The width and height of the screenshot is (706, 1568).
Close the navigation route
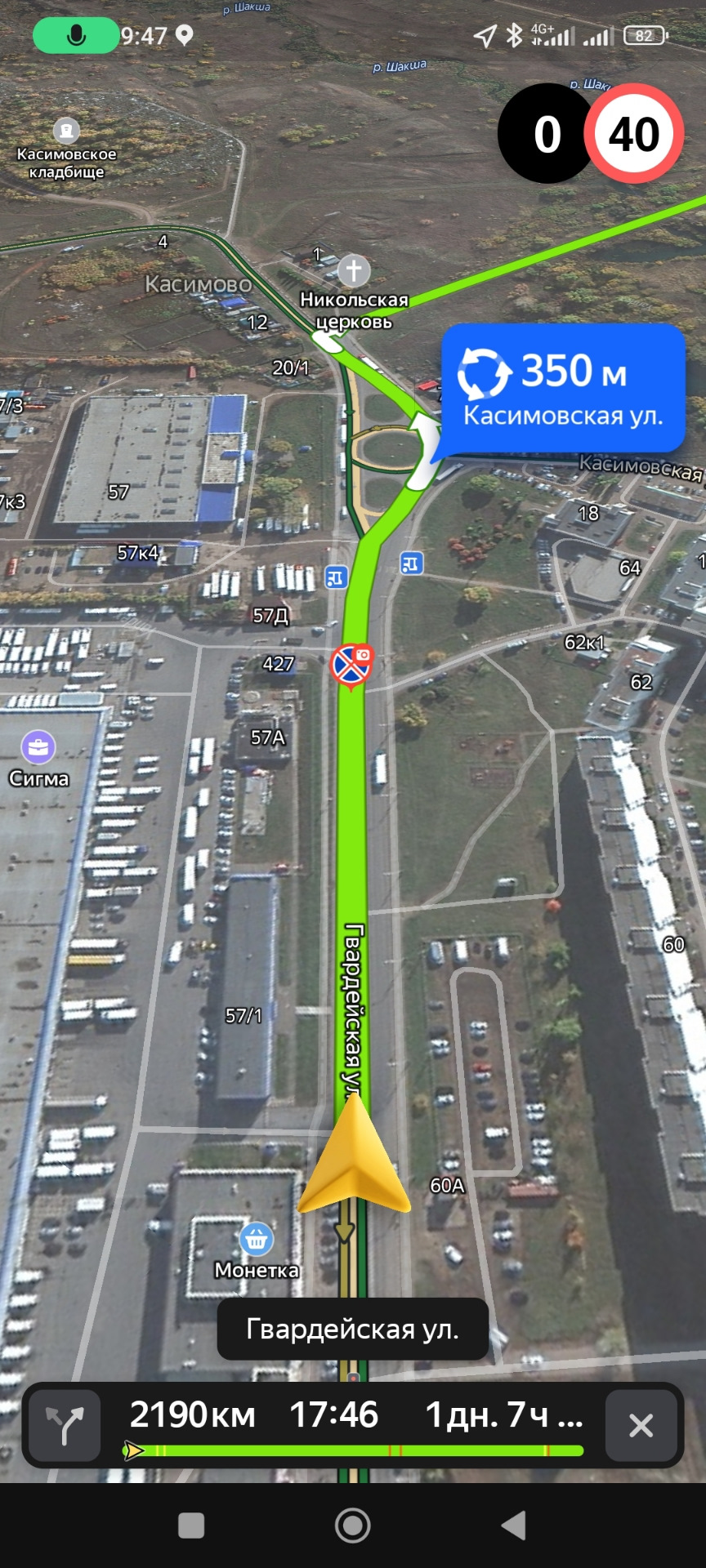(641, 1425)
